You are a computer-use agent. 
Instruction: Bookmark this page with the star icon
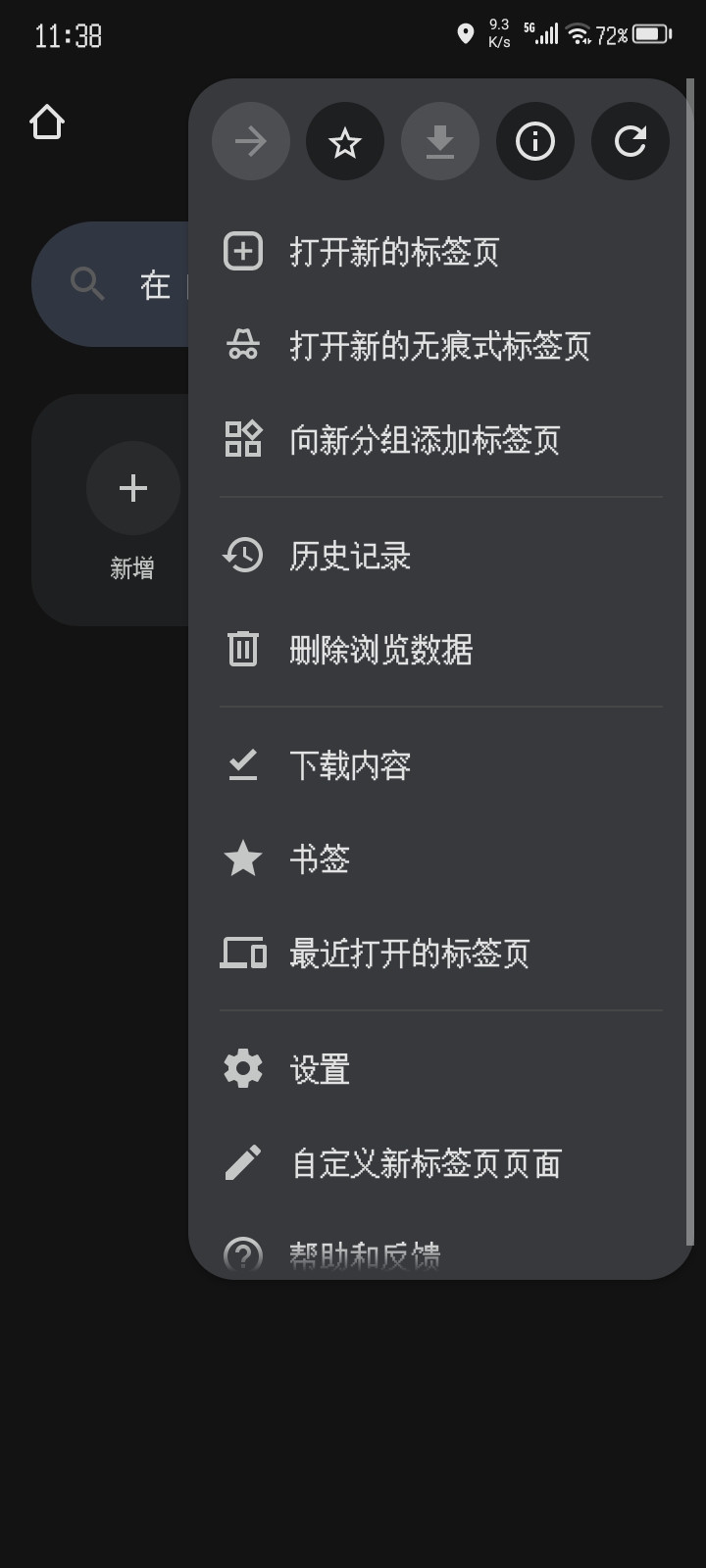coord(345,143)
